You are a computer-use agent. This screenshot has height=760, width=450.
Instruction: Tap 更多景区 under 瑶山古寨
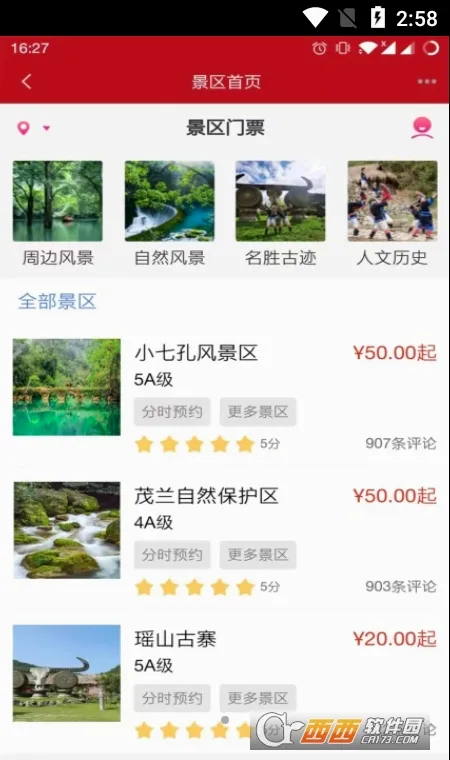point(258,698)
